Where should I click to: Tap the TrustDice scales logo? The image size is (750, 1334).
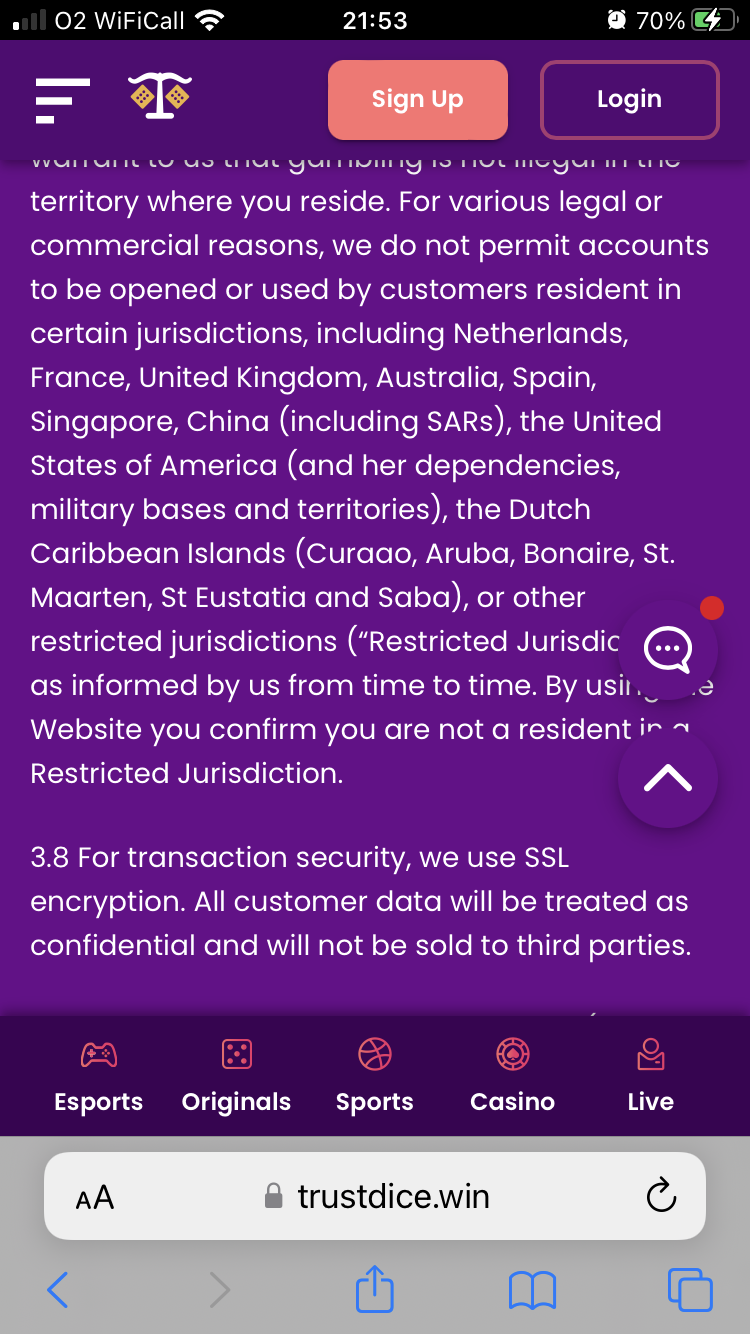[159, 97]
